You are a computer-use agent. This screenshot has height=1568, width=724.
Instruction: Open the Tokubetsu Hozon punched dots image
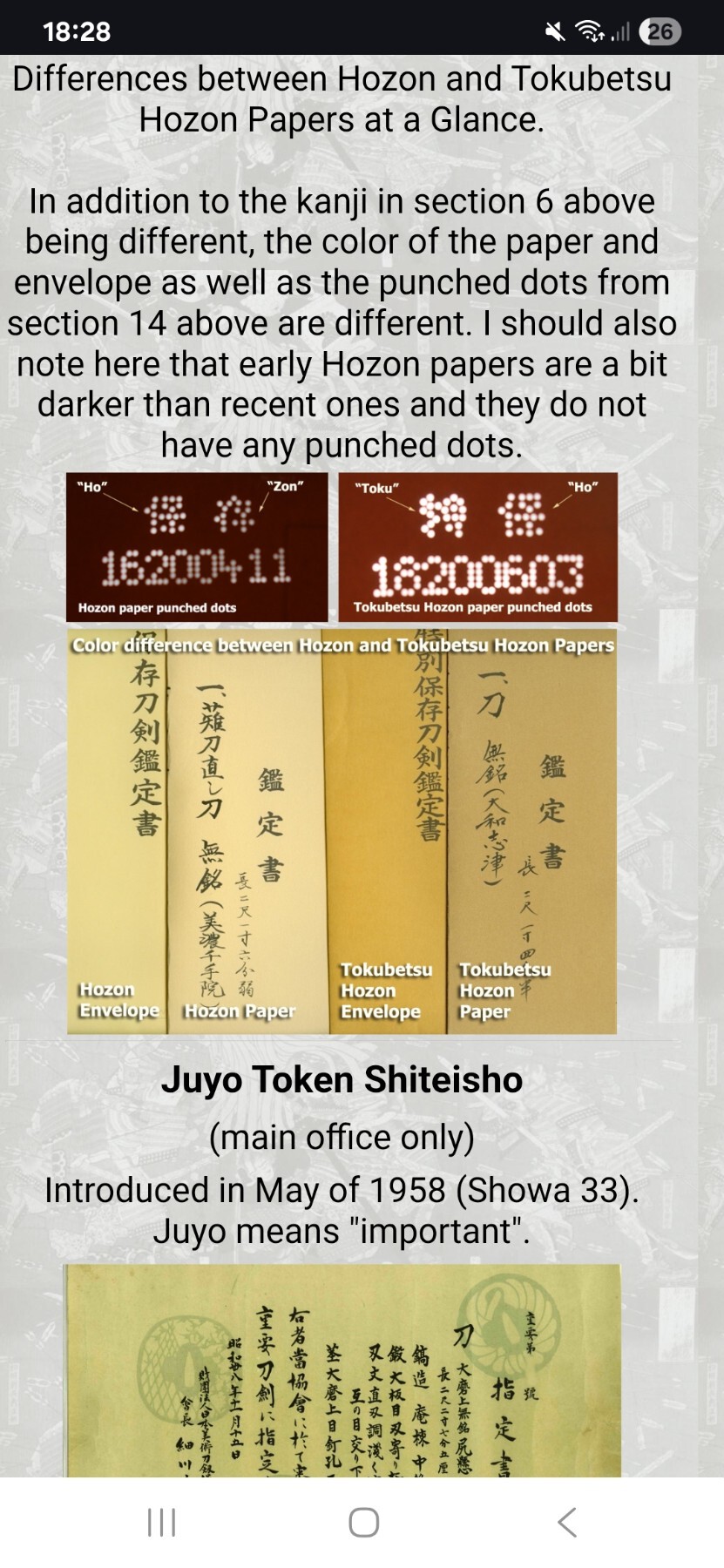coord(477,547)
